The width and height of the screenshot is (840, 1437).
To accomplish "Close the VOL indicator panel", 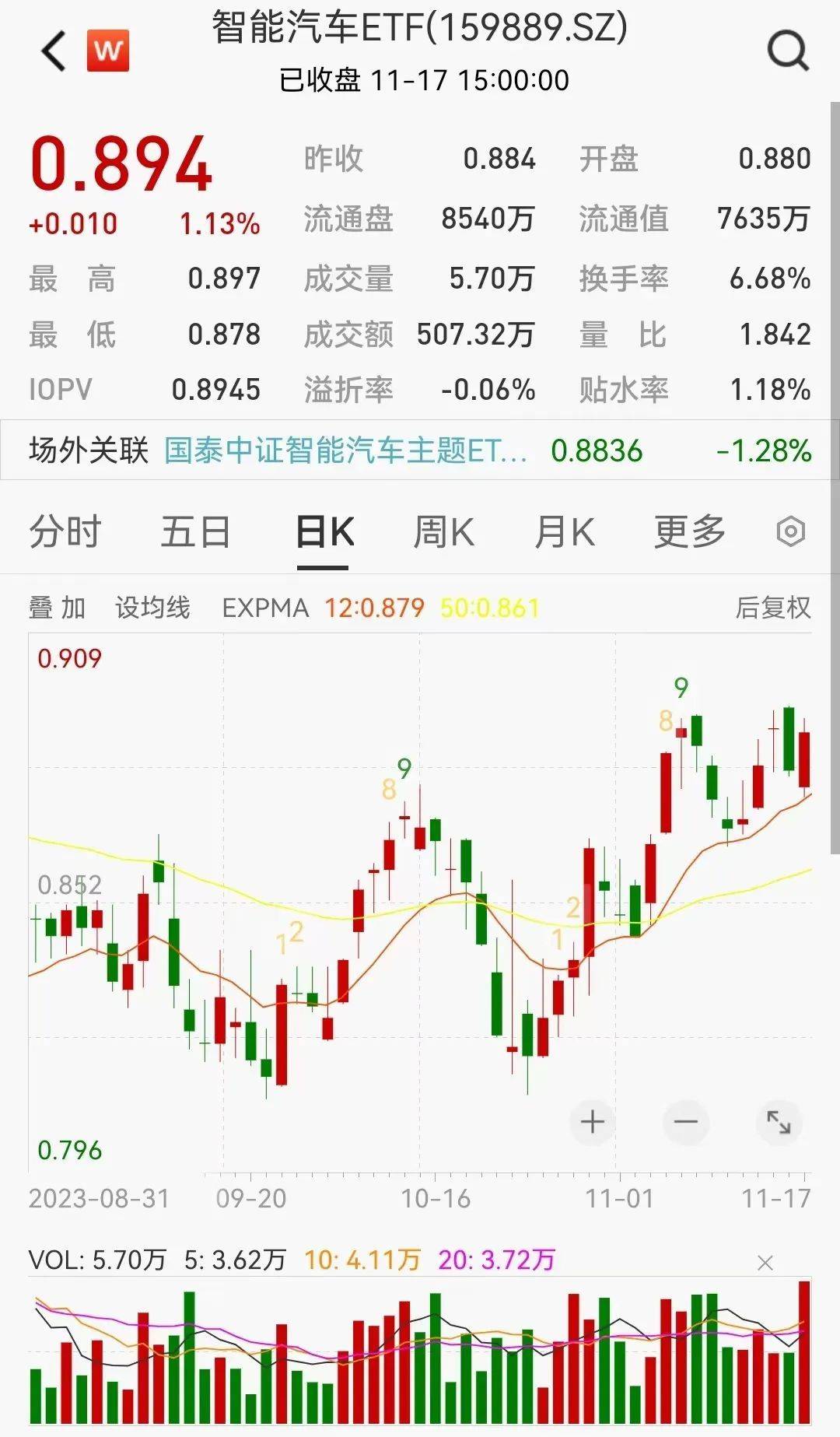I will coord(765,1263).
